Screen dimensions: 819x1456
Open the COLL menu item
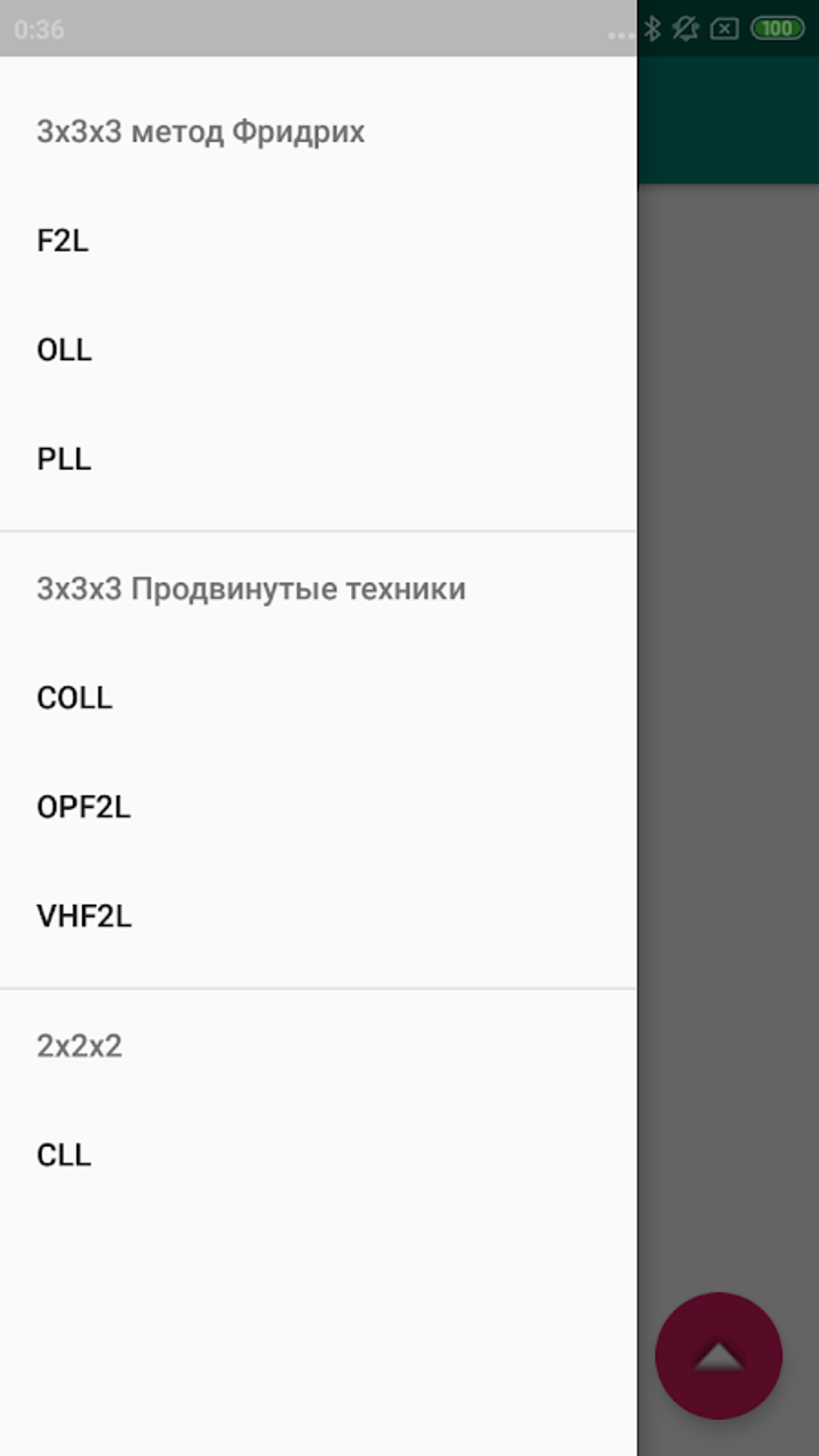318,698
